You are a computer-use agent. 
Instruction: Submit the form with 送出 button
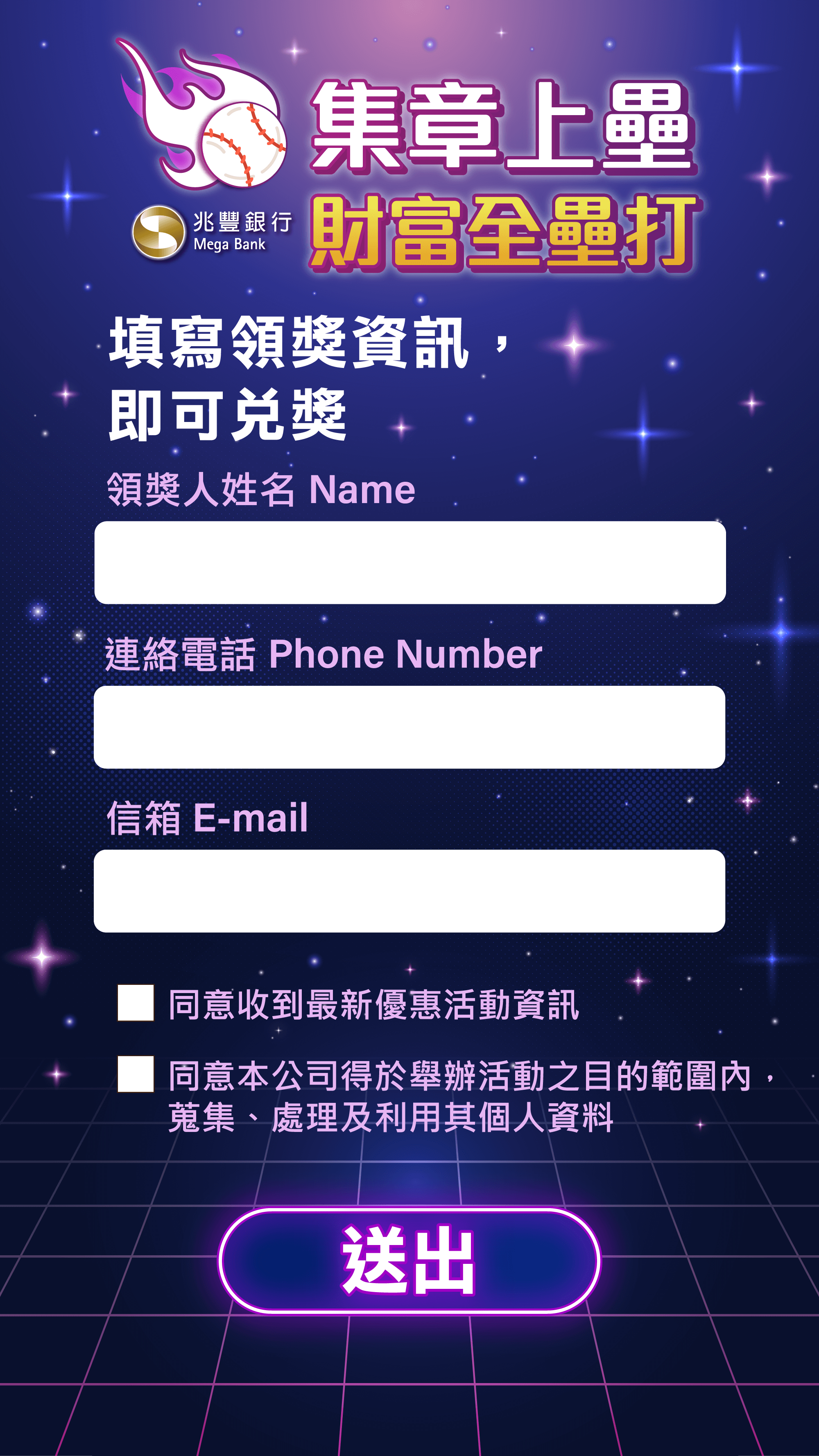click(409, 1261)
